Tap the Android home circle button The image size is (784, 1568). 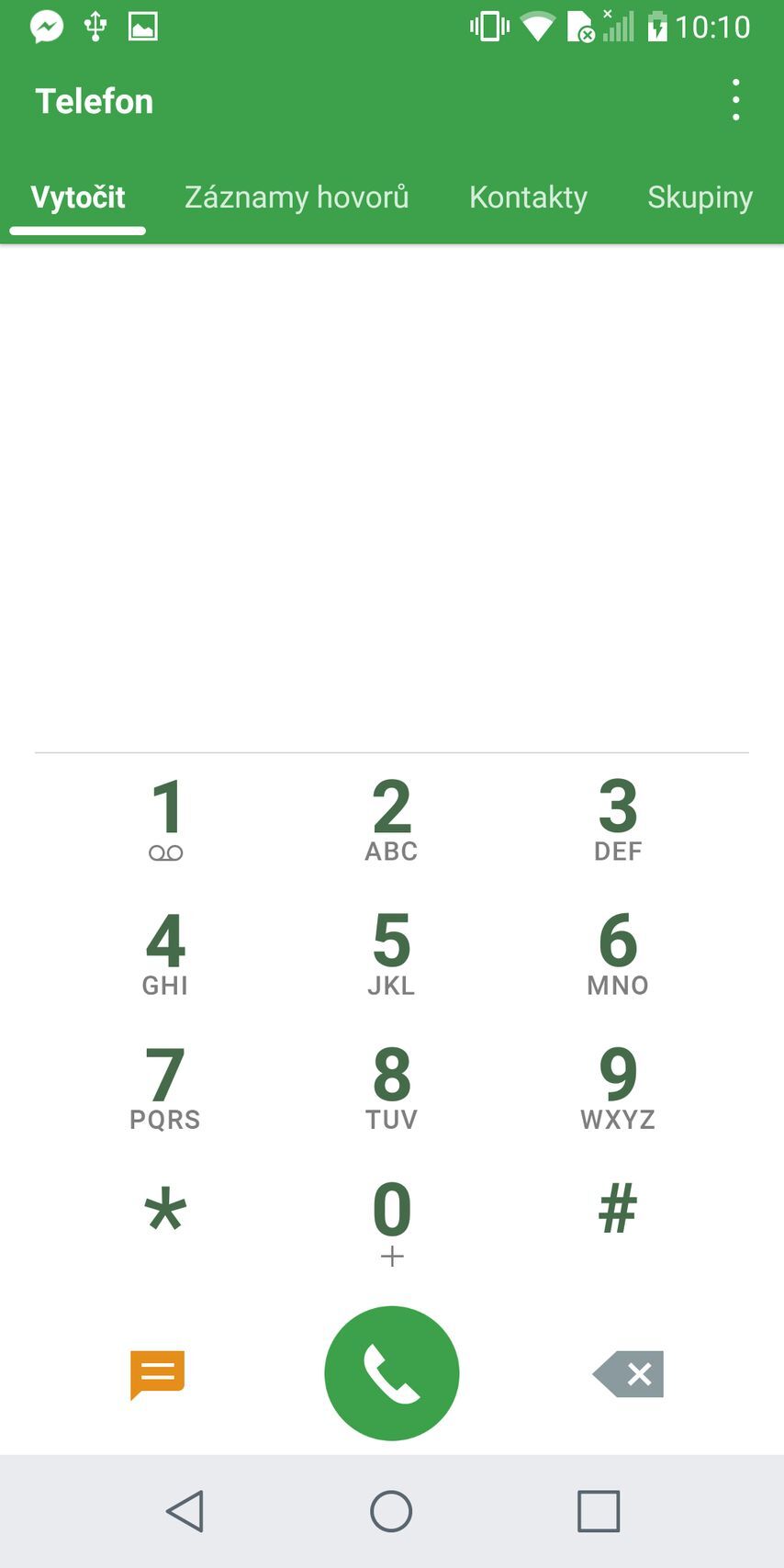391,1510
